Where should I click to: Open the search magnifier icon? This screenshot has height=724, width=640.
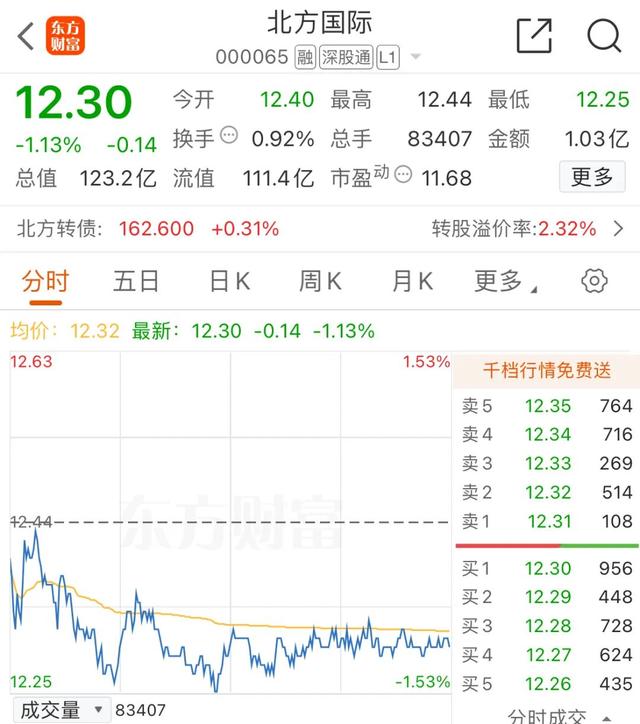(604, 37)
